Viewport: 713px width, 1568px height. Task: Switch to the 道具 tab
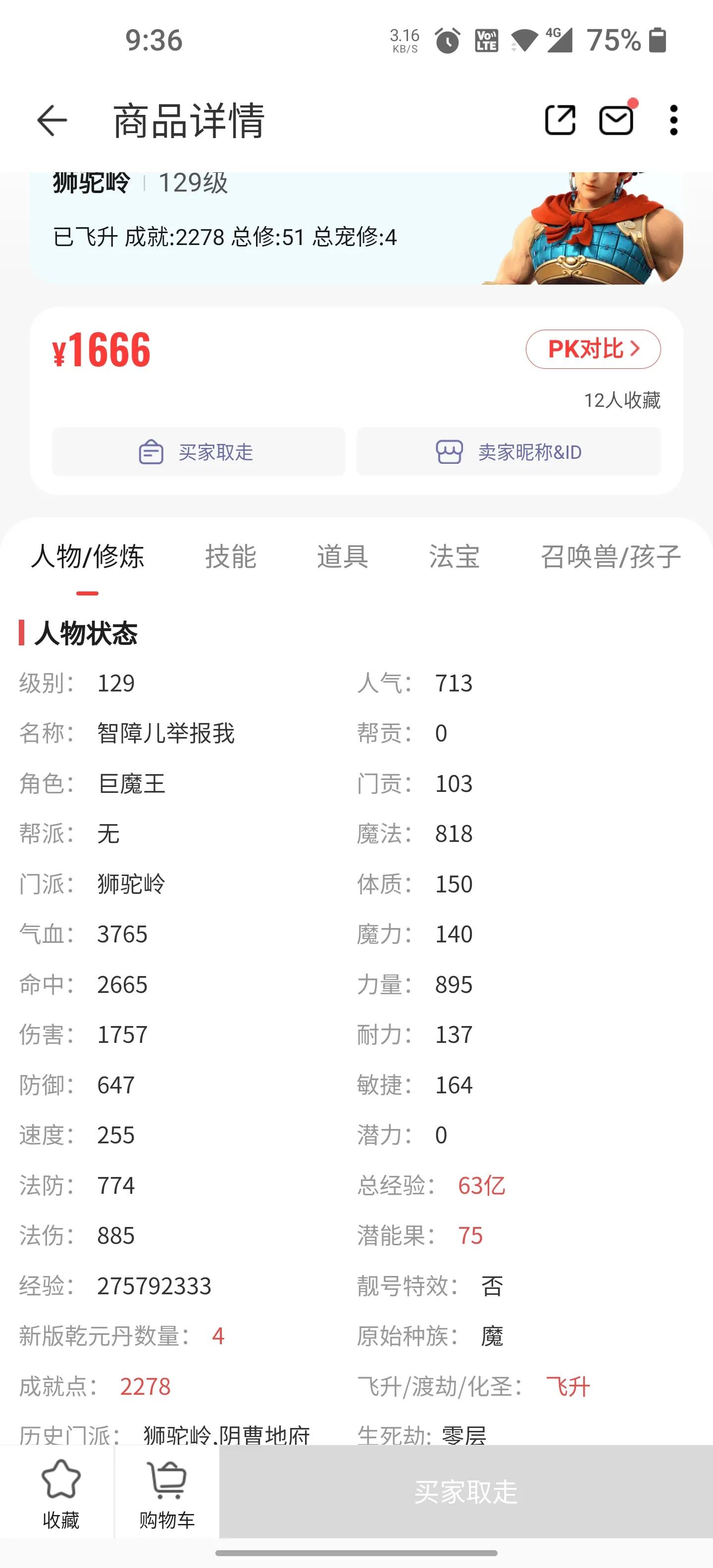(x=342, y=557)
